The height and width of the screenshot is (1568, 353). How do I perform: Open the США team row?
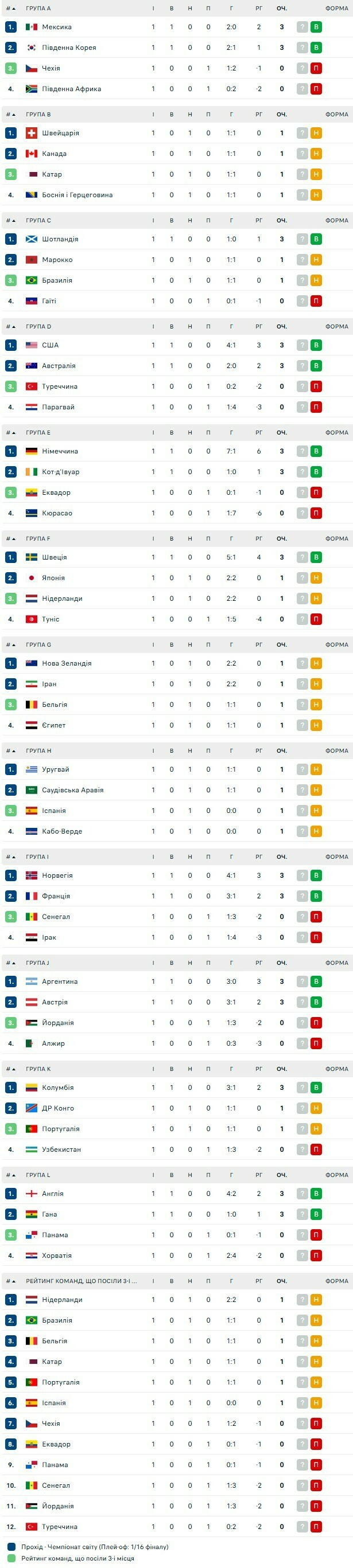click(x=177, y=345)
